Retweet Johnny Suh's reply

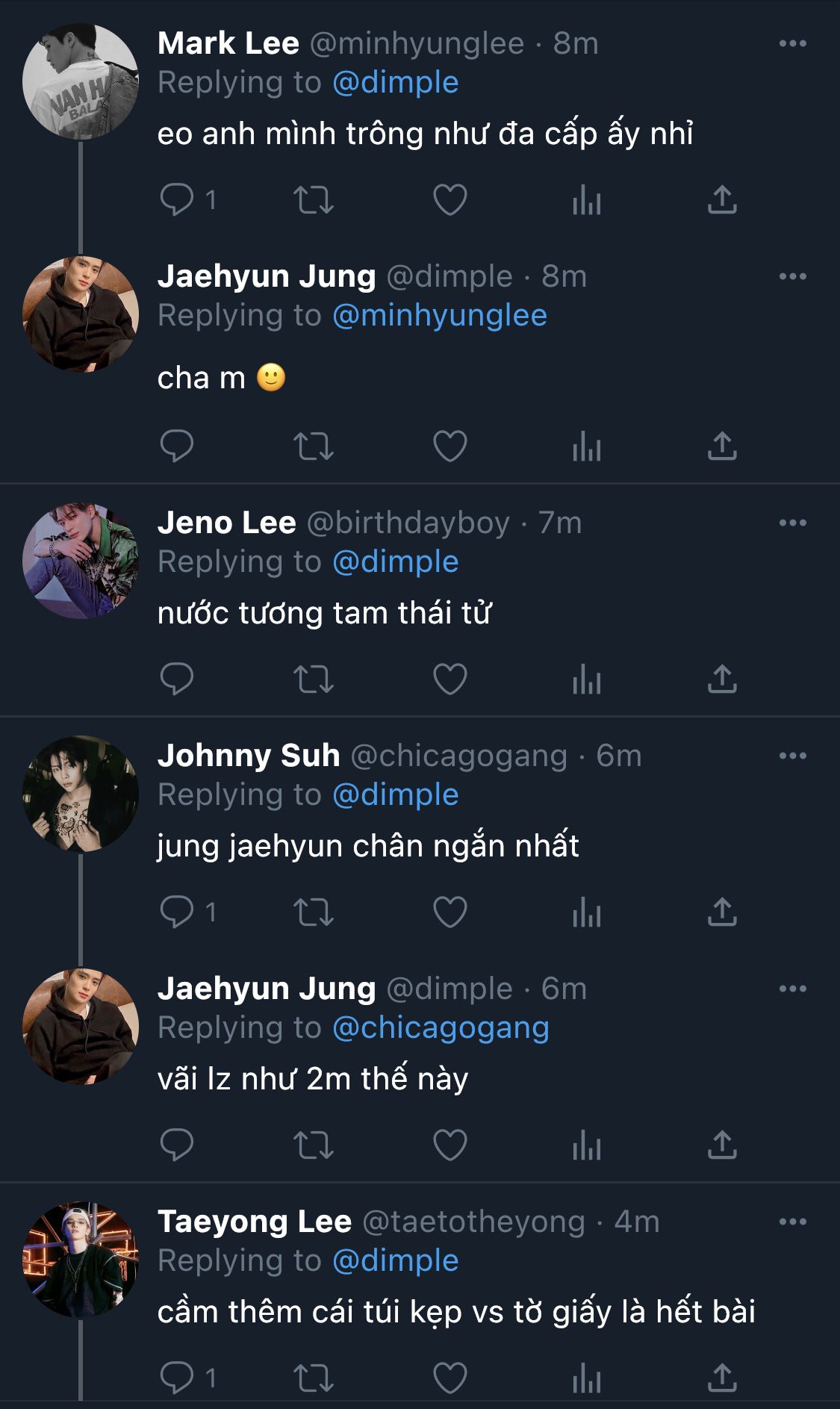click(313, 912)
